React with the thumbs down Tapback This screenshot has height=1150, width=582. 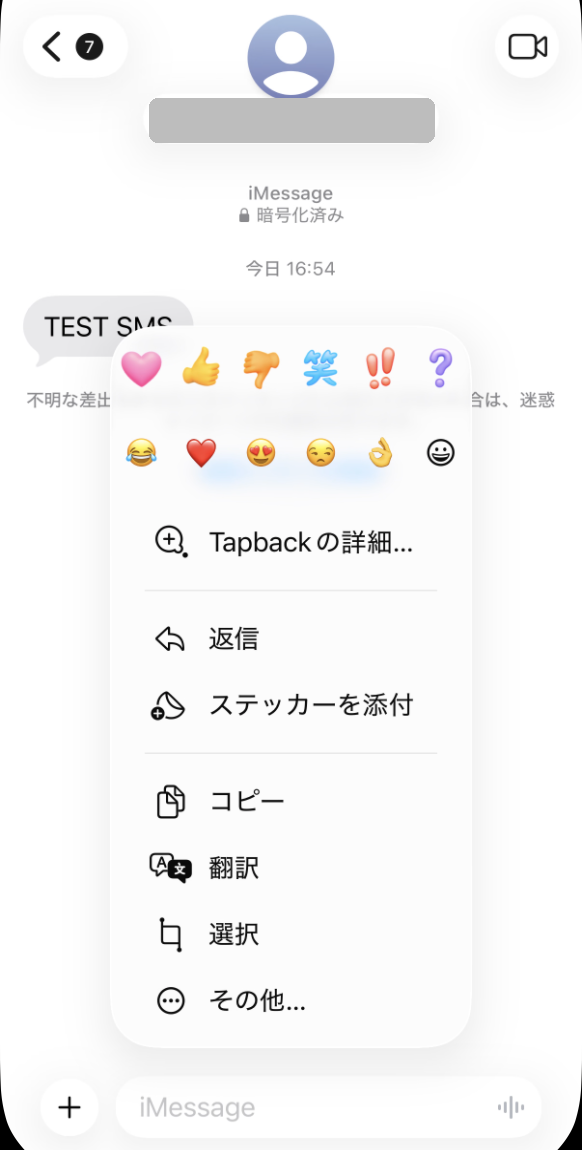point(262,368)
